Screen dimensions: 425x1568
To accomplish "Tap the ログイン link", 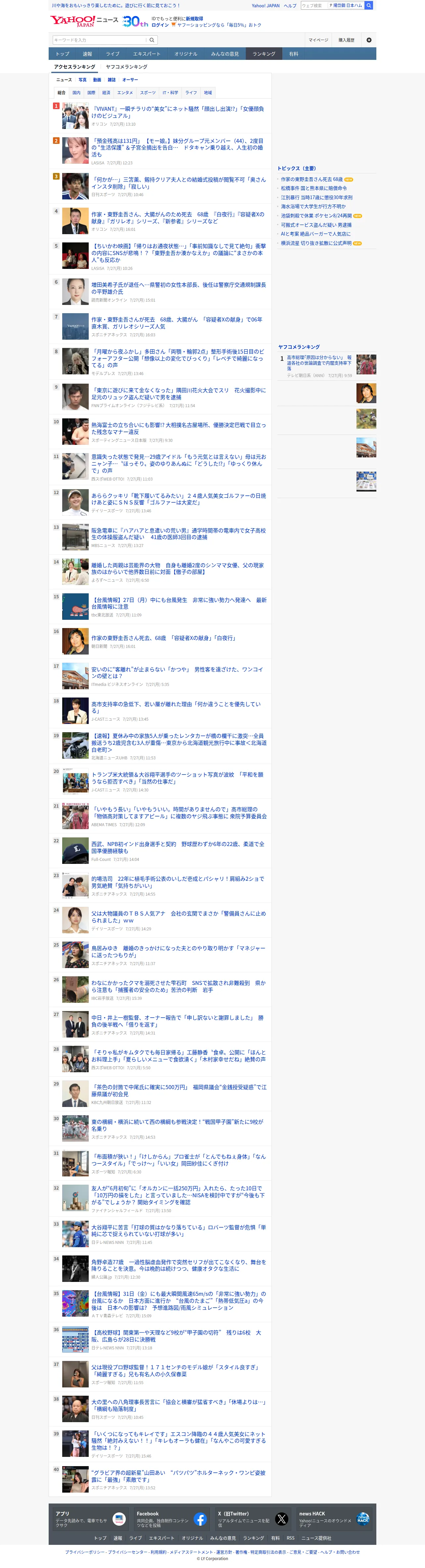I will (160, 25).
